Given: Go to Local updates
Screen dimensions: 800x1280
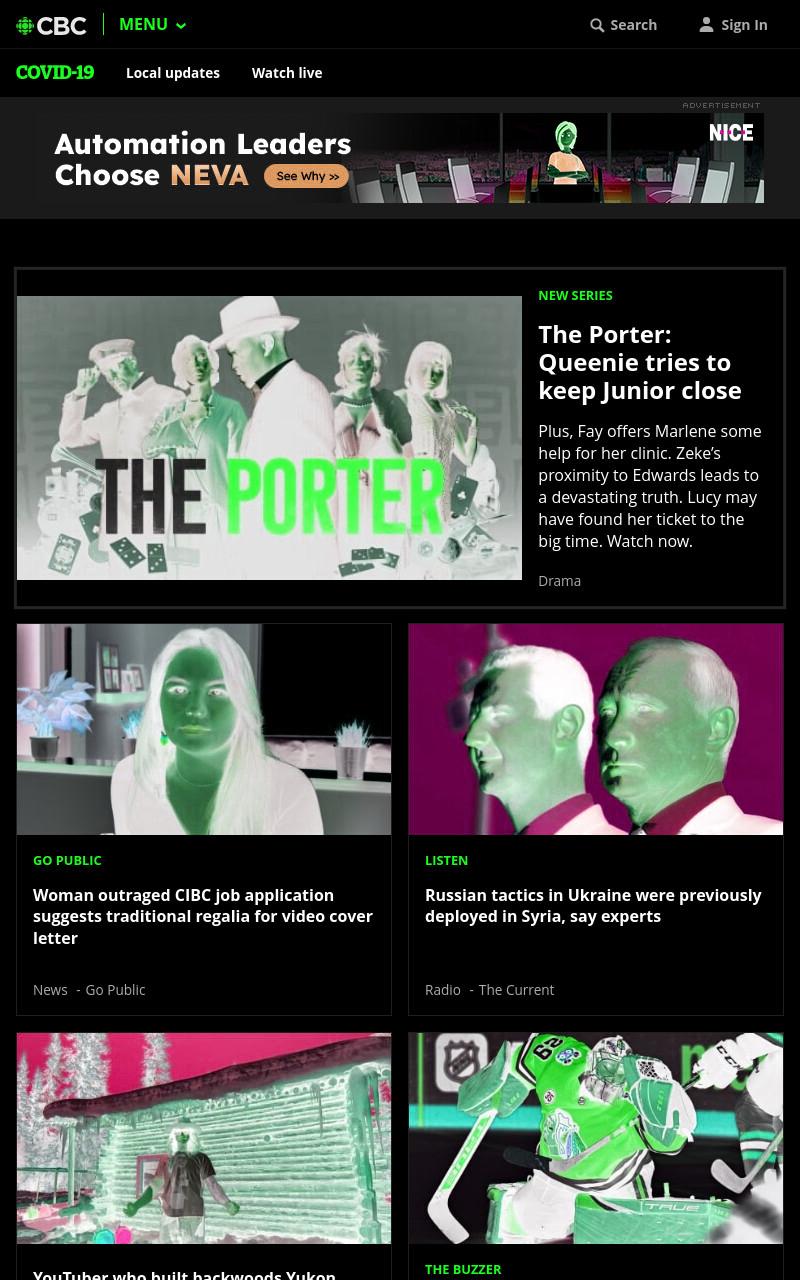Looking at the screenshot, I should 173,73.
